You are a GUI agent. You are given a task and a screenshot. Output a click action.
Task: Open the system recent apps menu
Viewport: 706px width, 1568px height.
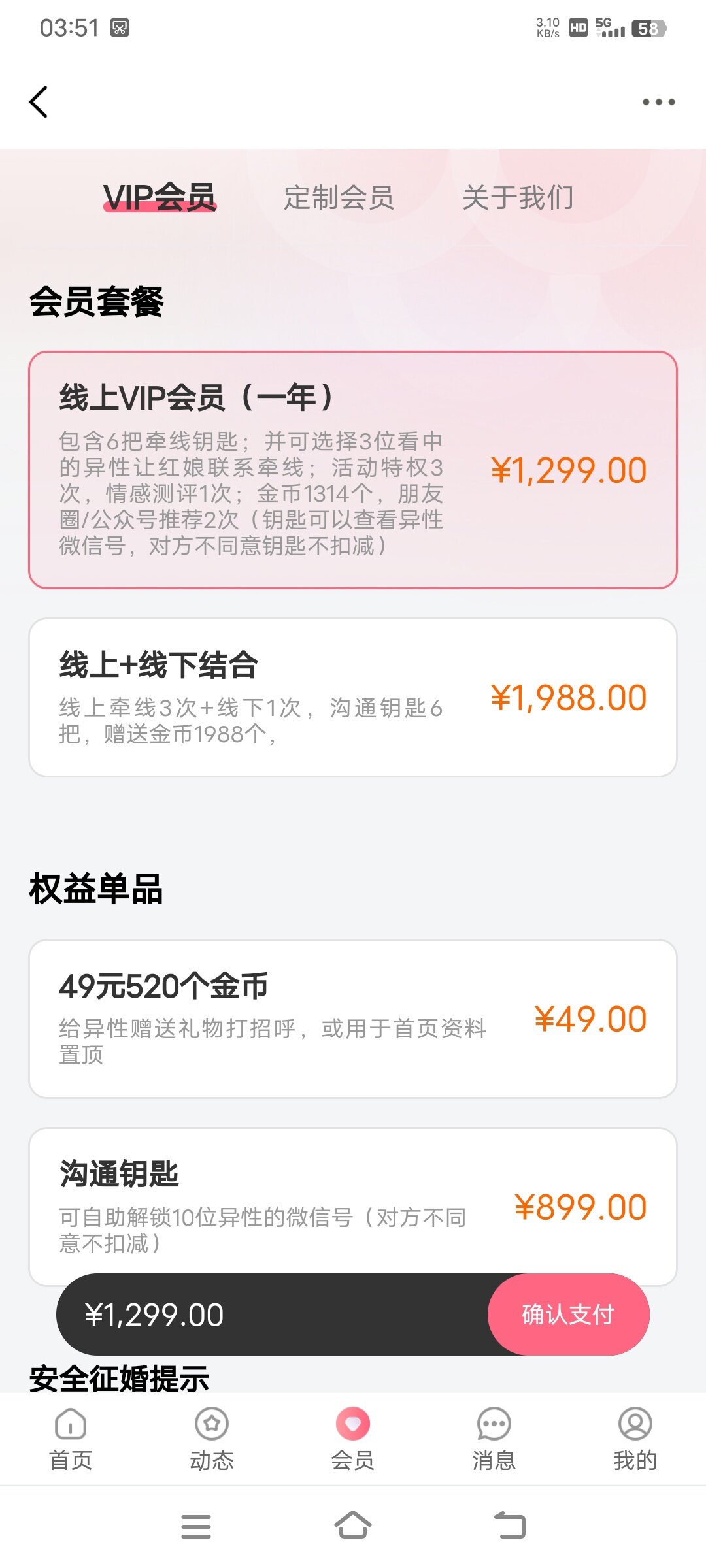195,1526
